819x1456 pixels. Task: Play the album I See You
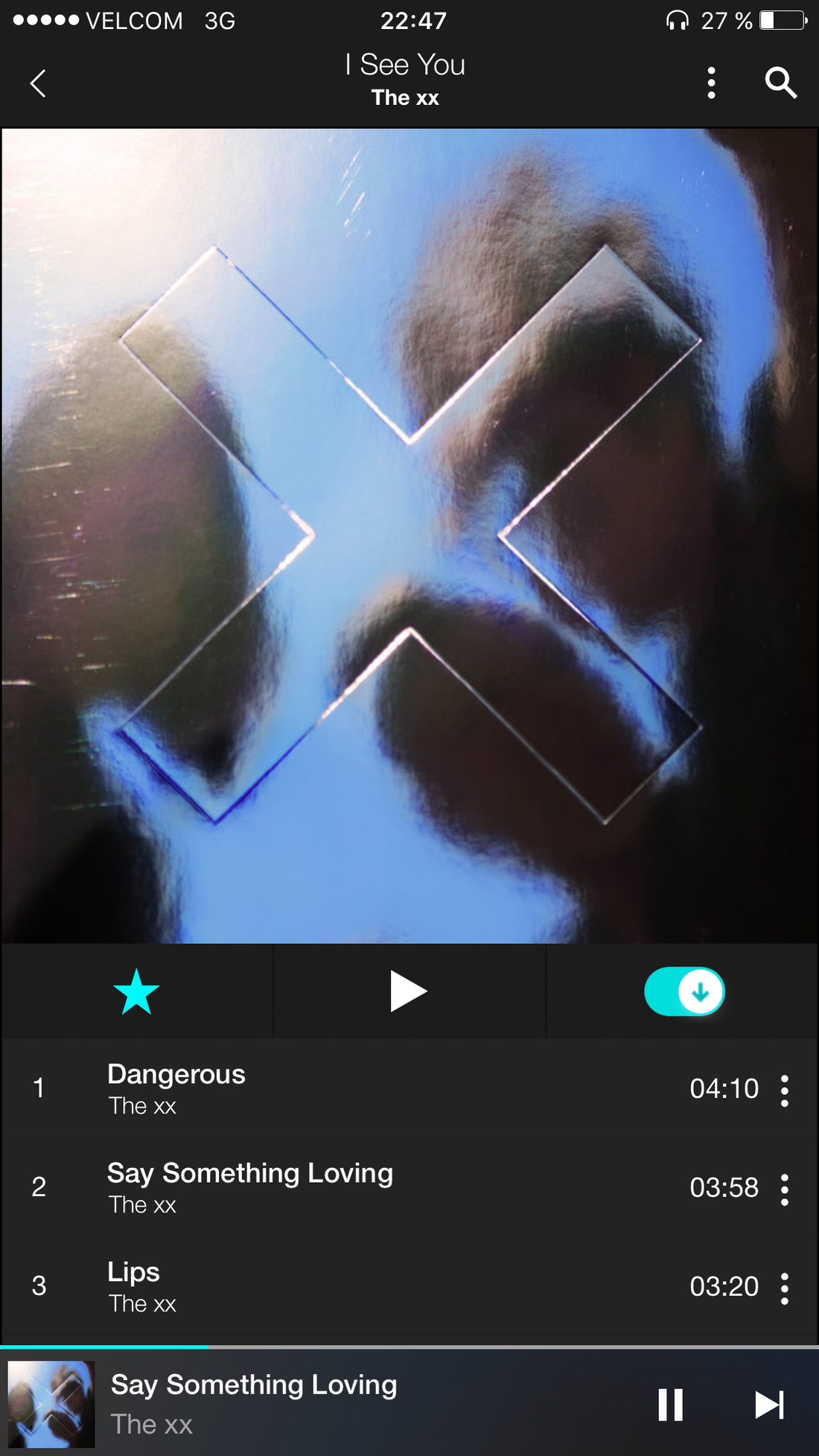tap(409, 992)
